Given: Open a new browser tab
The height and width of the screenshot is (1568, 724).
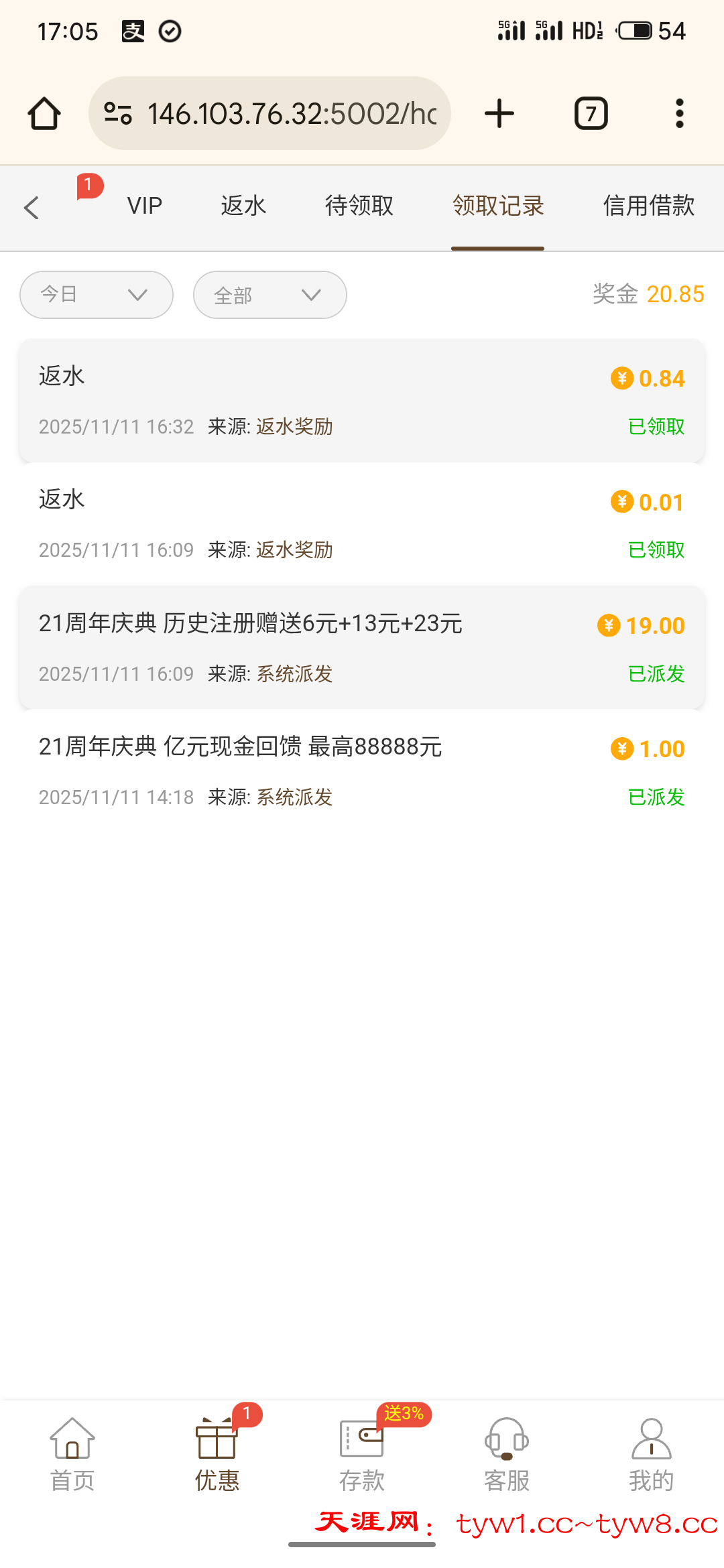Looking at the screenshot, I should pyautogui.click(x=499, y=113).
